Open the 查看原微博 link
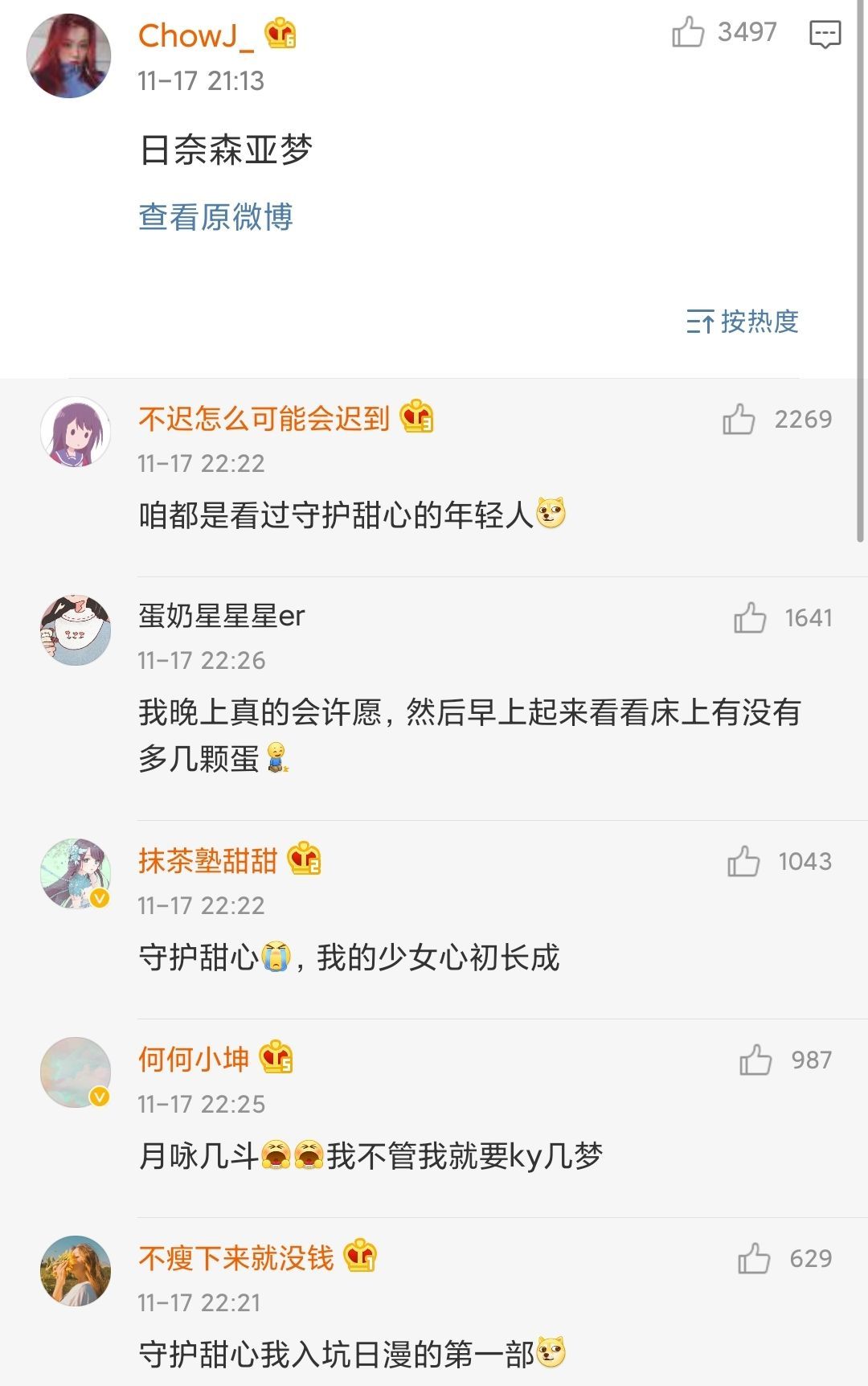This screenshot has height=1386, width=868. [215, 216]
